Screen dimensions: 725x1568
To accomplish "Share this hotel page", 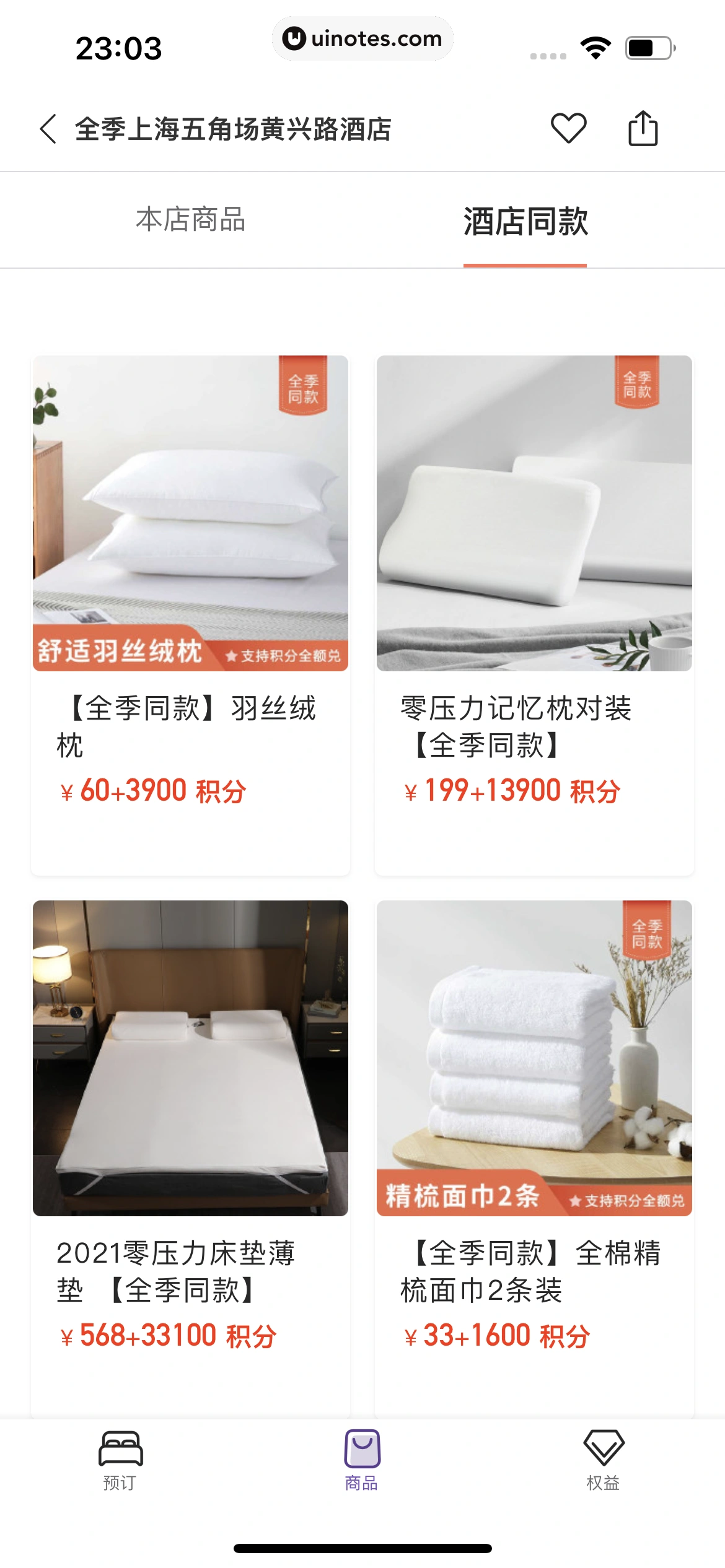I will tap(643, 128).
